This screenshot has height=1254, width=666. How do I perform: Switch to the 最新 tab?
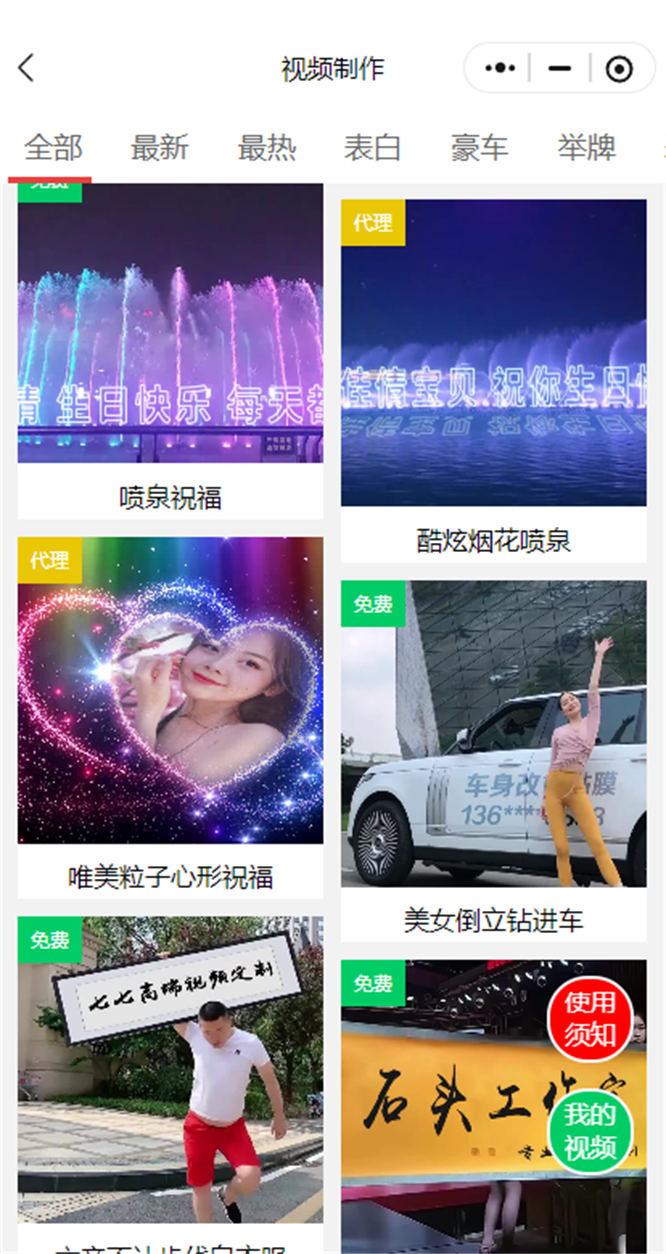[x=159, y=148]
